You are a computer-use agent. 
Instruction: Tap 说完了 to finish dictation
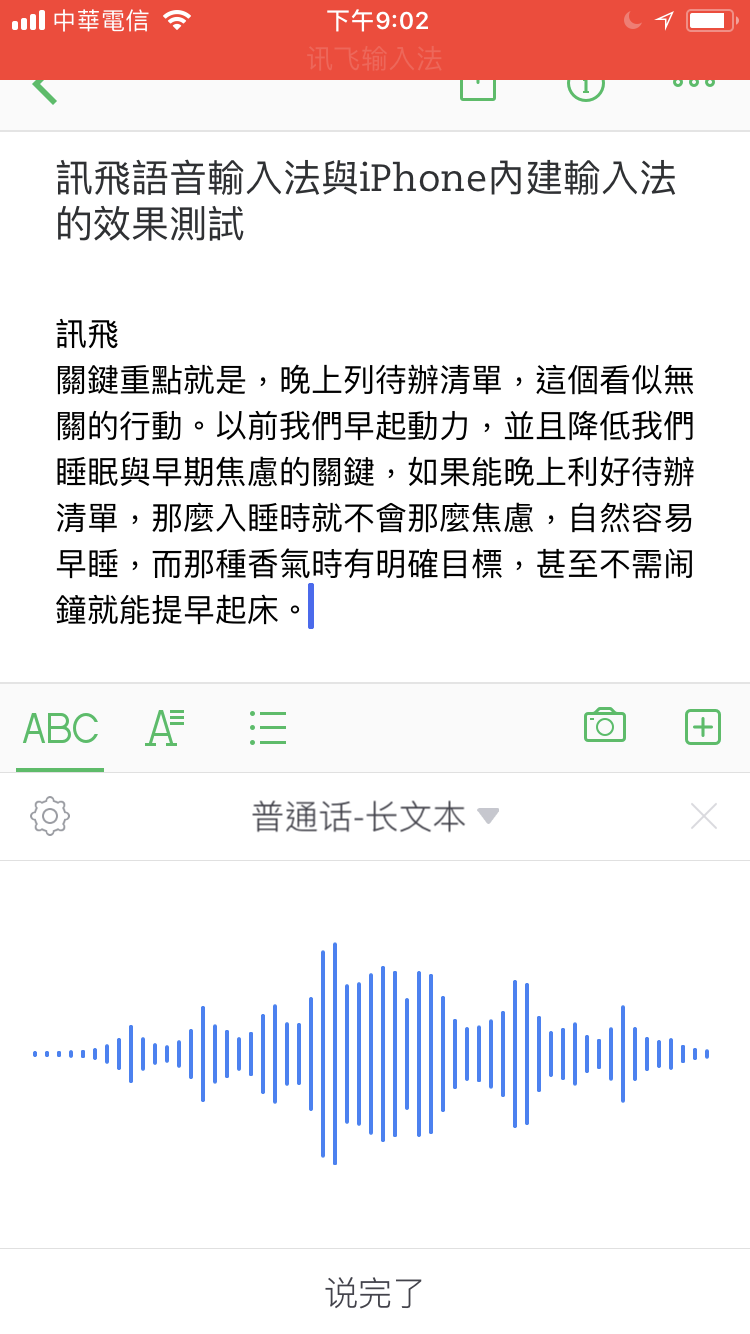[375, 1292]
